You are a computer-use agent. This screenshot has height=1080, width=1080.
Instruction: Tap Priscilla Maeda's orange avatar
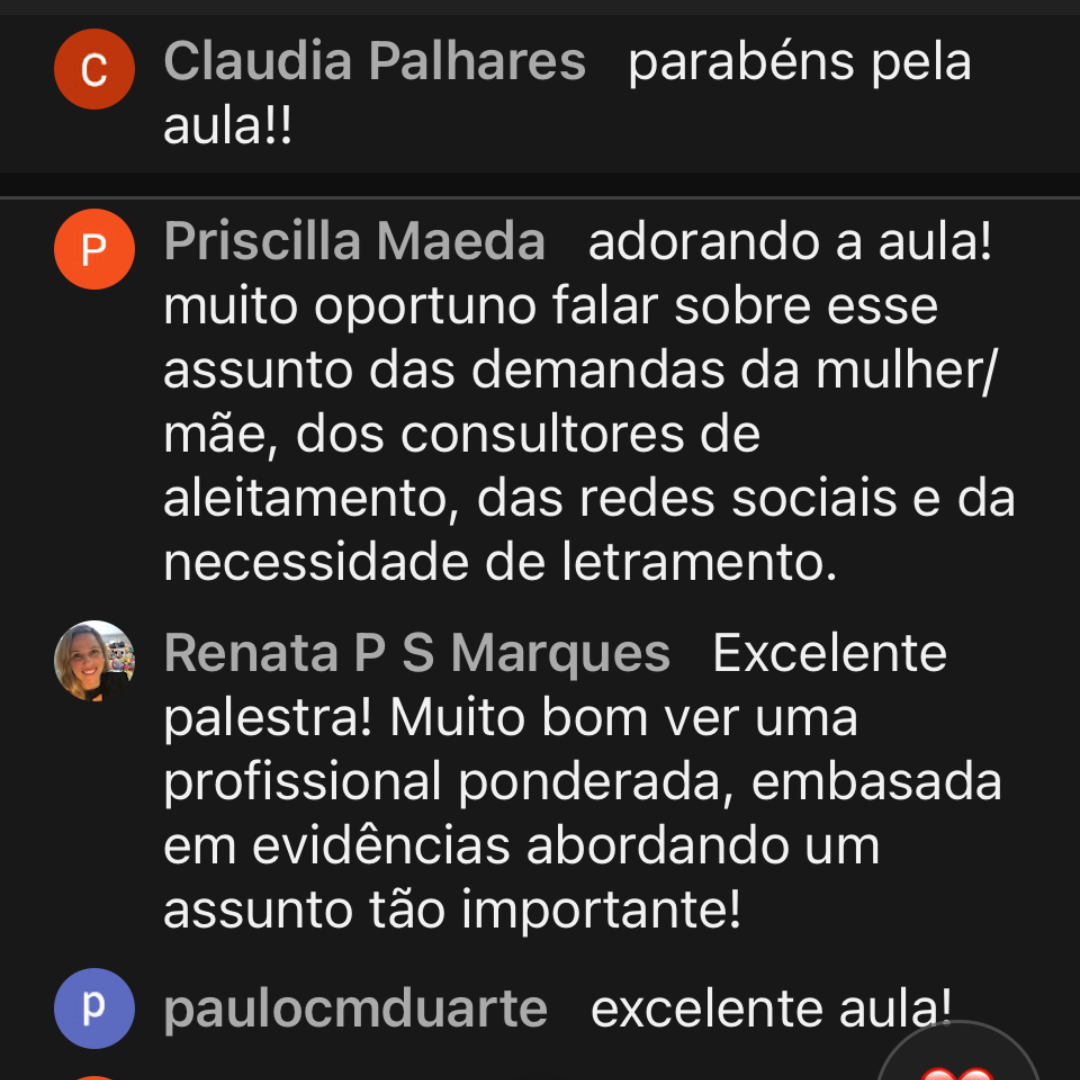pos(94,249)
